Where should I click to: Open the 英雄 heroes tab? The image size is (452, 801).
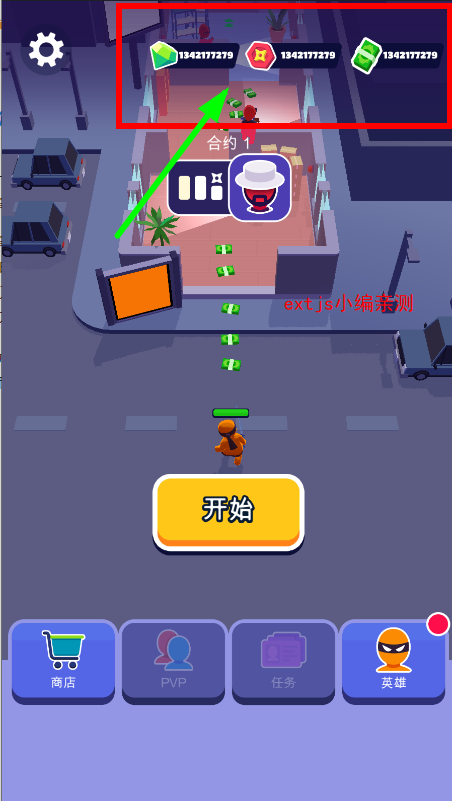point(394,662)
